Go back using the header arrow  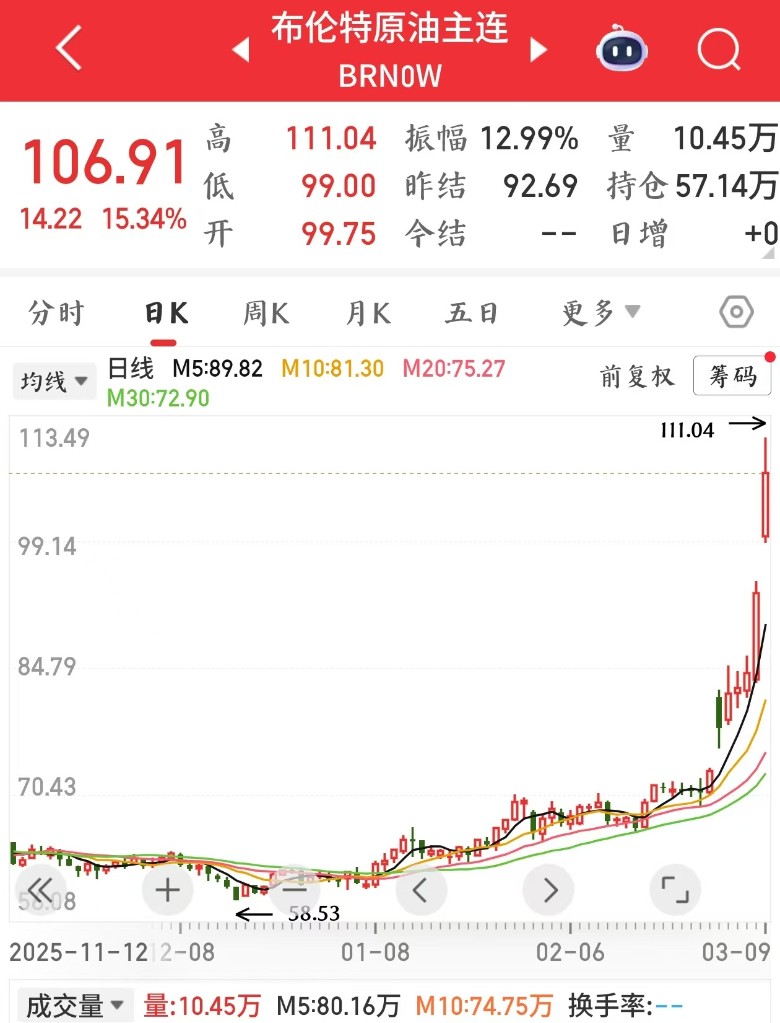[68, 49]
